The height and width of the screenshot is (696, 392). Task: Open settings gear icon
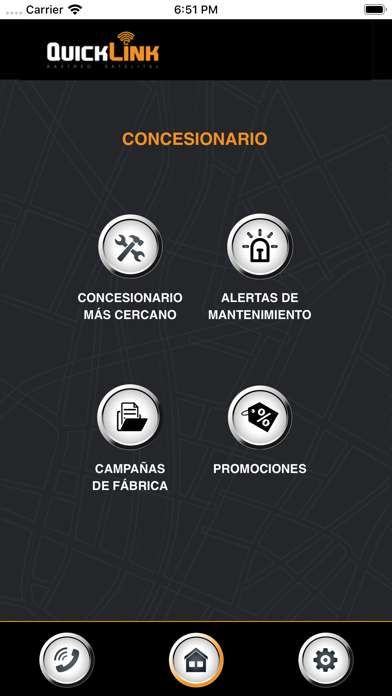(x=326, y=660)
